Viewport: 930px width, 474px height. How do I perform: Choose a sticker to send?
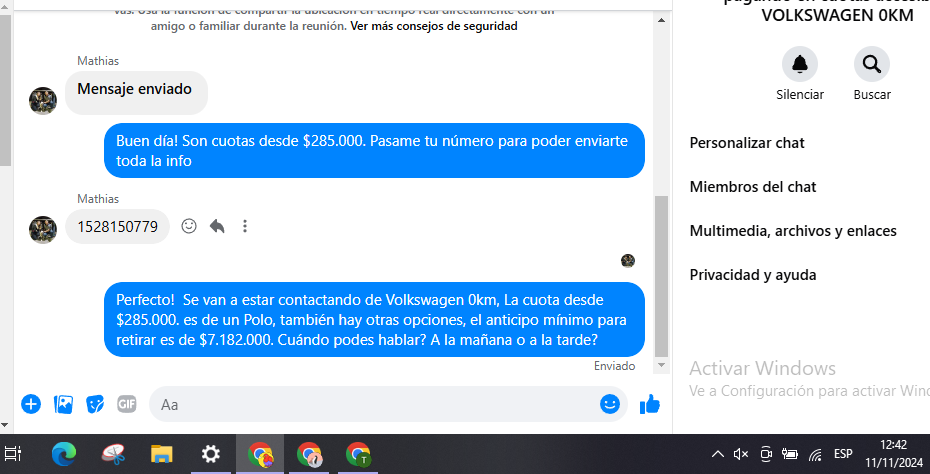tap(95, 404)
